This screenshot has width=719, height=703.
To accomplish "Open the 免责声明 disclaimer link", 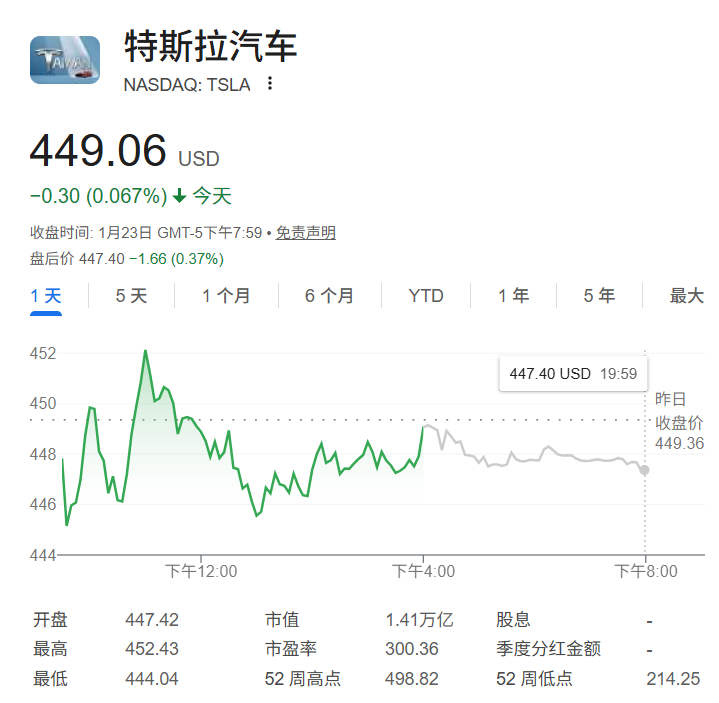I will [306, 233].
